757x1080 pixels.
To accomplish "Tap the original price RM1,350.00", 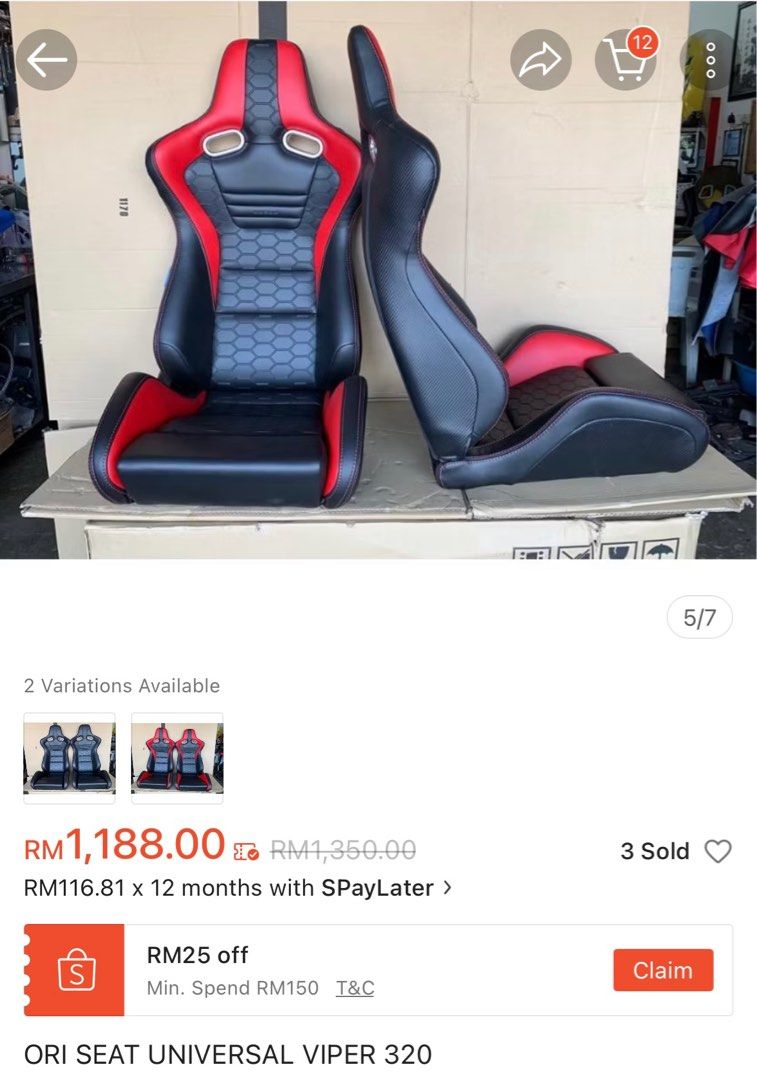I will tap(341, 851).
